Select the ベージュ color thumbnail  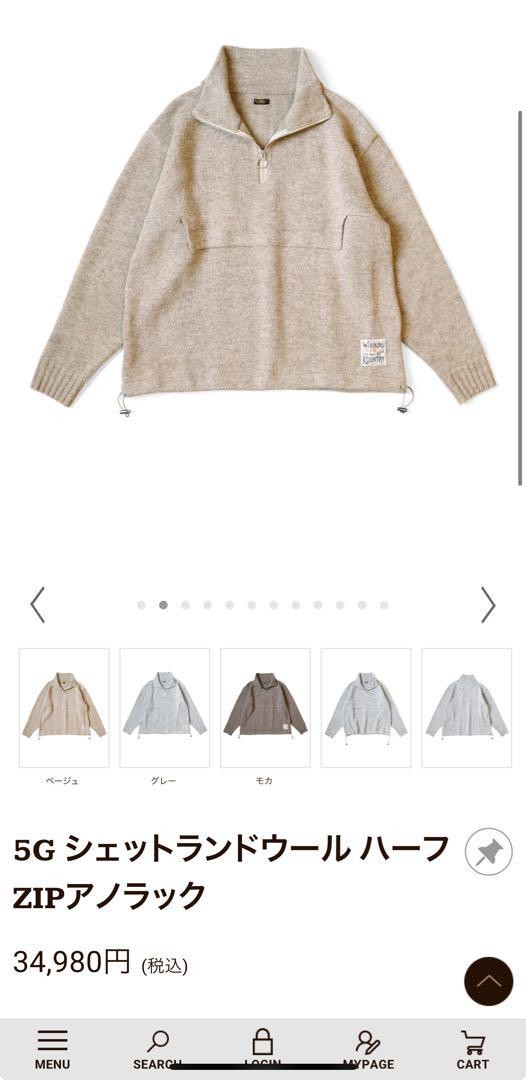click(64, 707)
